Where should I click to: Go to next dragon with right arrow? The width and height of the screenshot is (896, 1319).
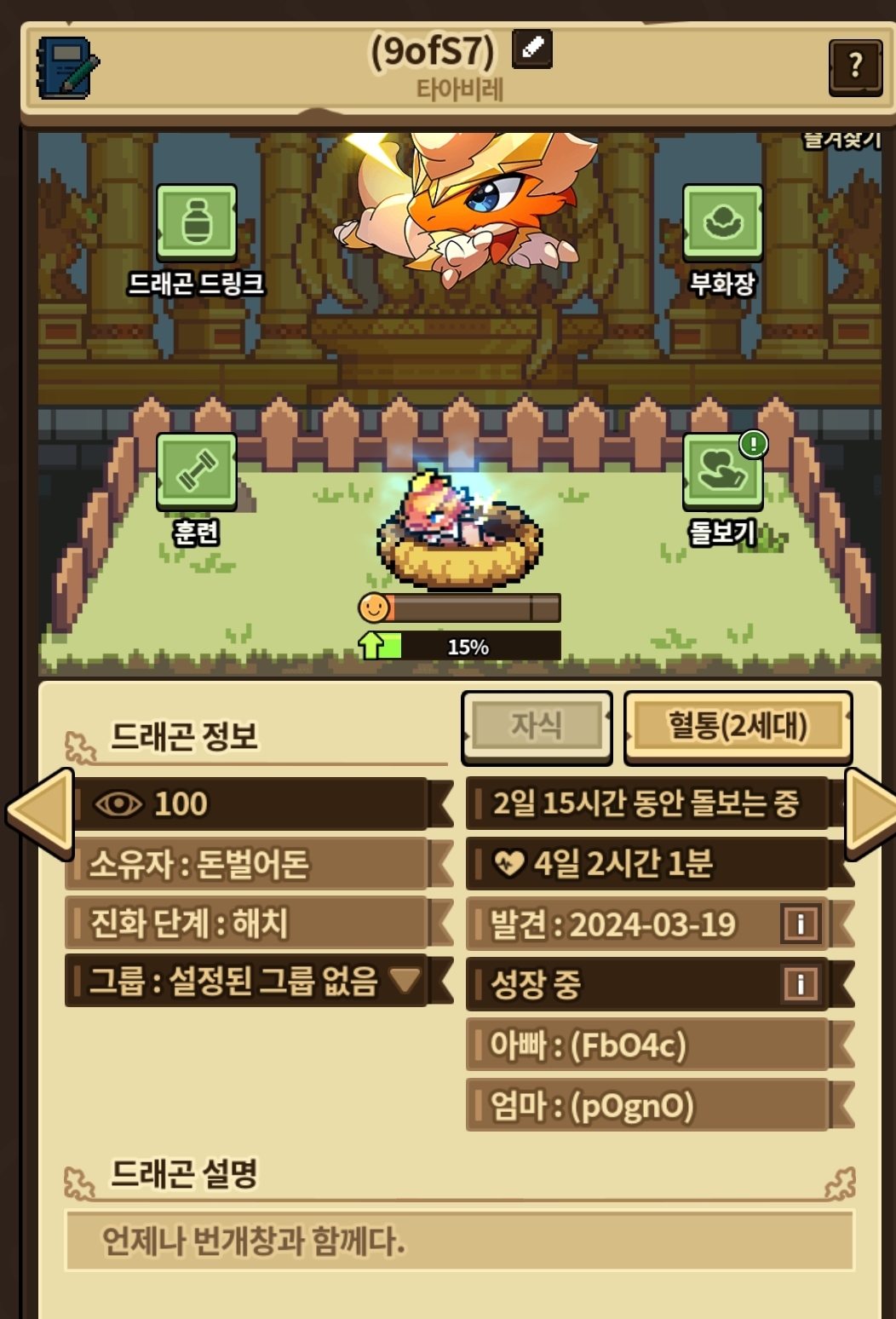[870, 813]
